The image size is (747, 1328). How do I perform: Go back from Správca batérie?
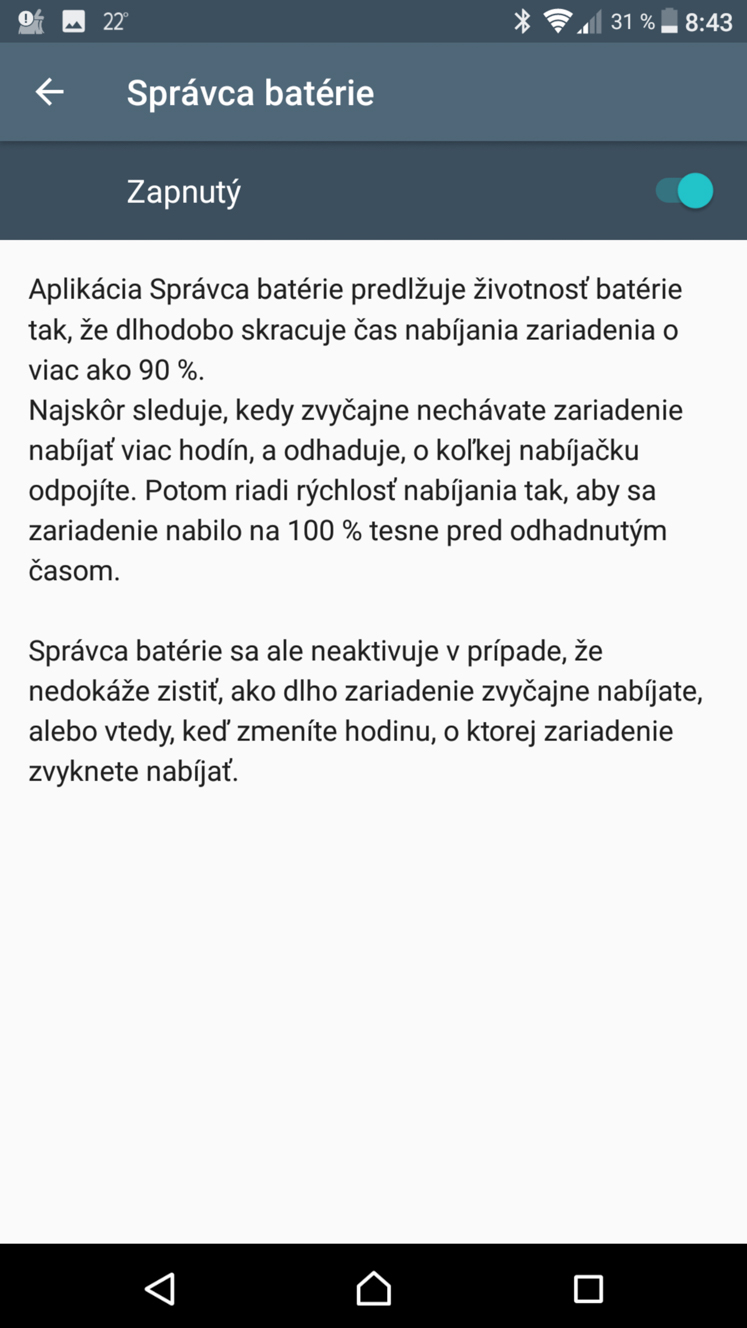[49, 92]
